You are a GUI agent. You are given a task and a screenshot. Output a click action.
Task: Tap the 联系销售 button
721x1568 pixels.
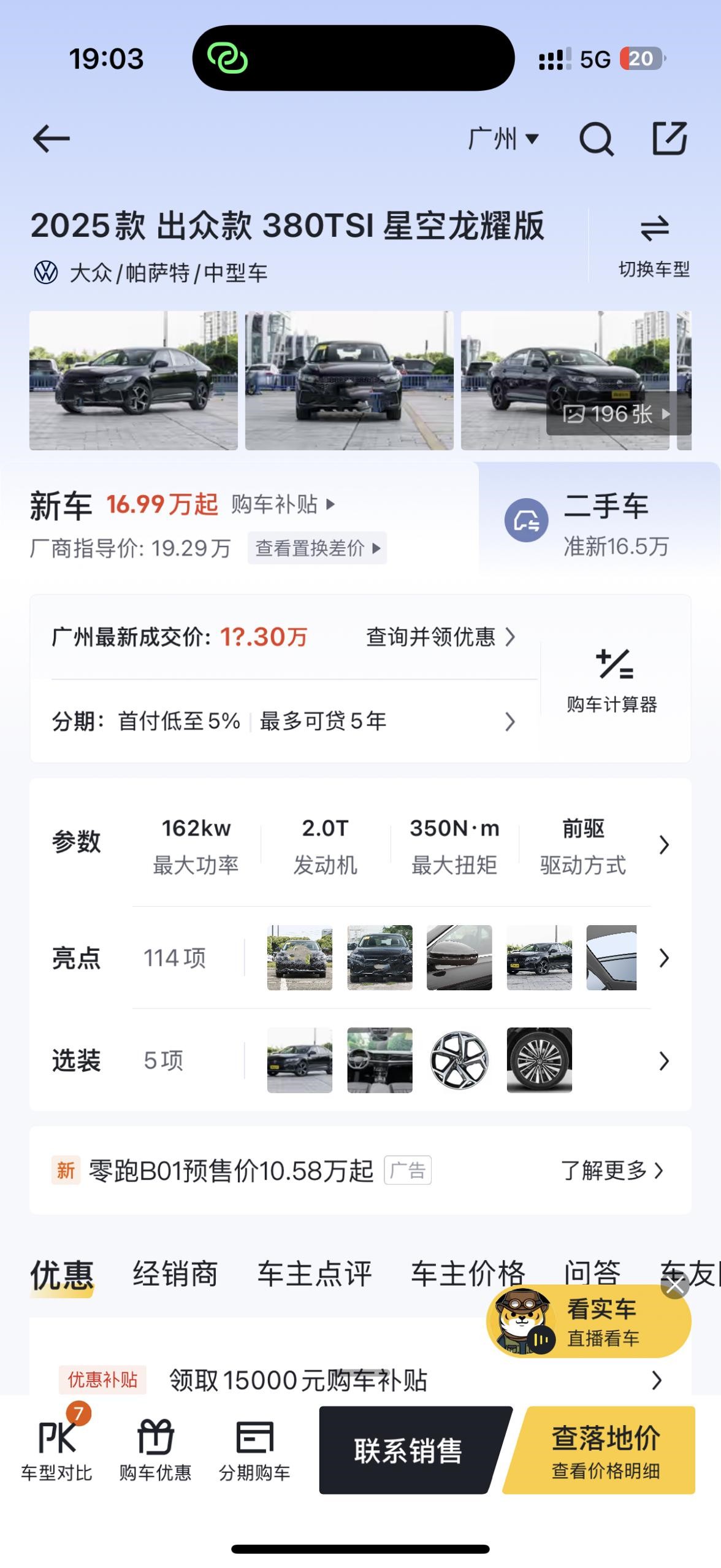click(x=408, y=1451)
